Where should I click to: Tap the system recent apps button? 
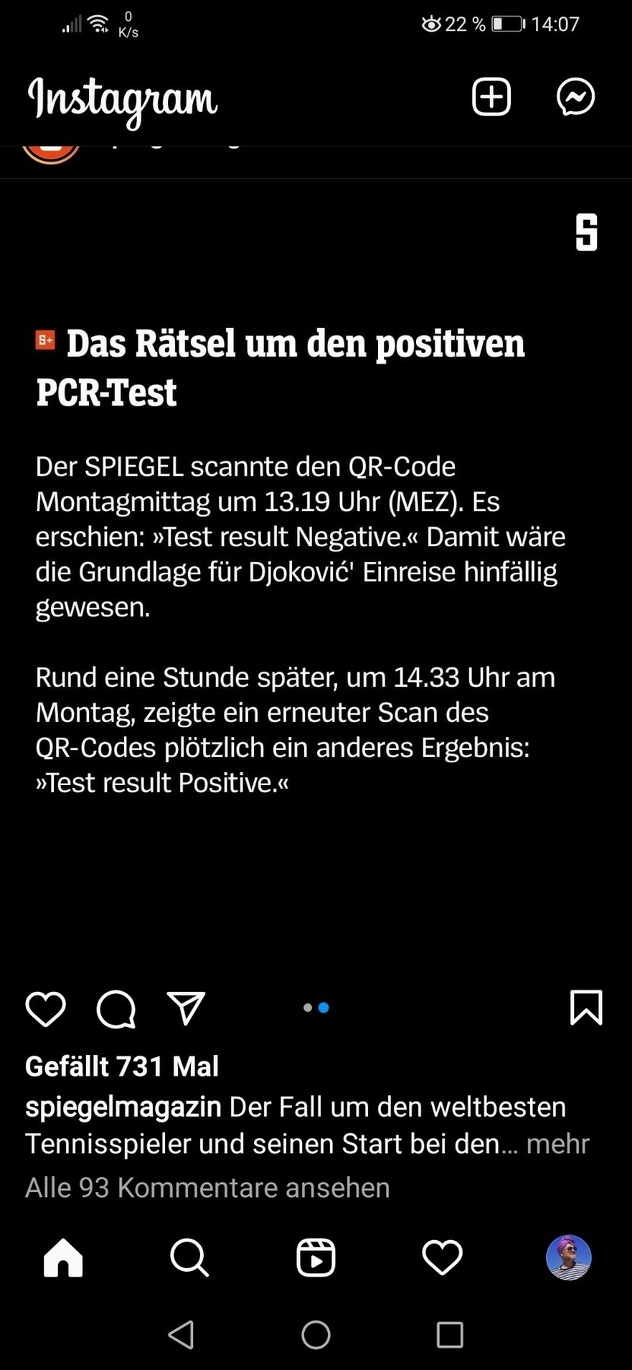coord(450,1334)
